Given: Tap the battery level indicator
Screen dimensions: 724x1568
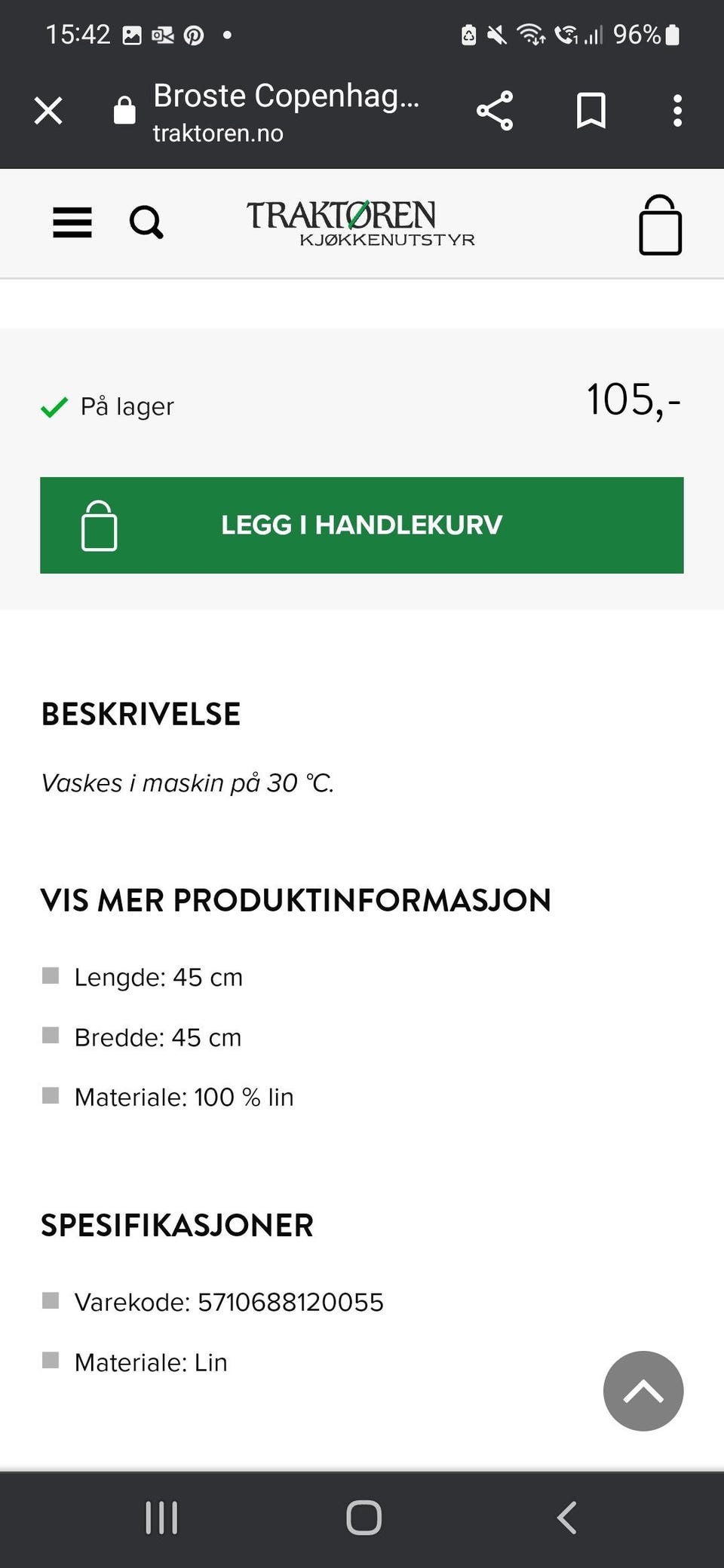Looking at the screenshot, I should pos(640,34).
